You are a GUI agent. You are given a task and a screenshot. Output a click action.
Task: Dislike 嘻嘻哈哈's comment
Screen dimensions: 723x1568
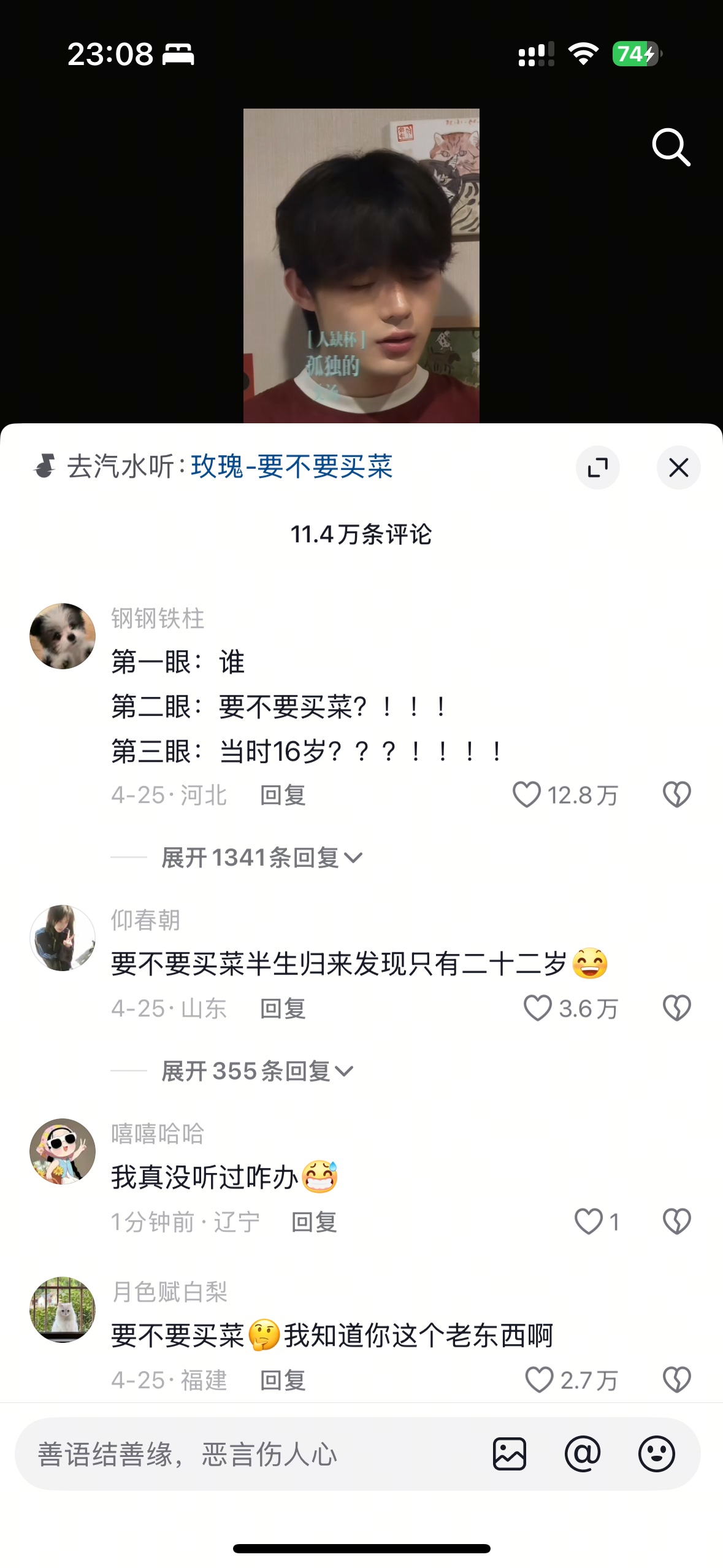pyautogui.click(x=677, y=1221)
